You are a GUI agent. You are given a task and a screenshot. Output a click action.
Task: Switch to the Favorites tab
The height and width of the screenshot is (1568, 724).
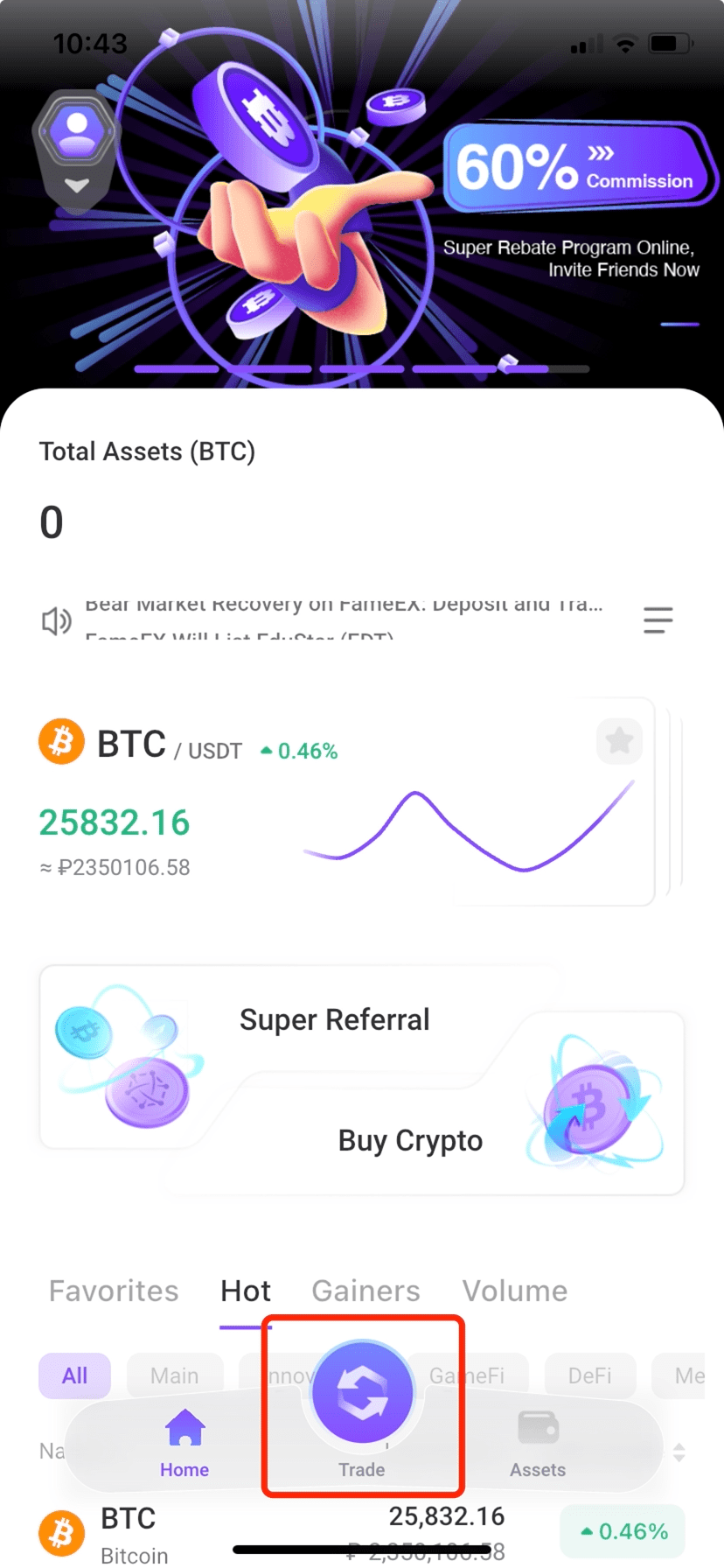pos(114,1291)
